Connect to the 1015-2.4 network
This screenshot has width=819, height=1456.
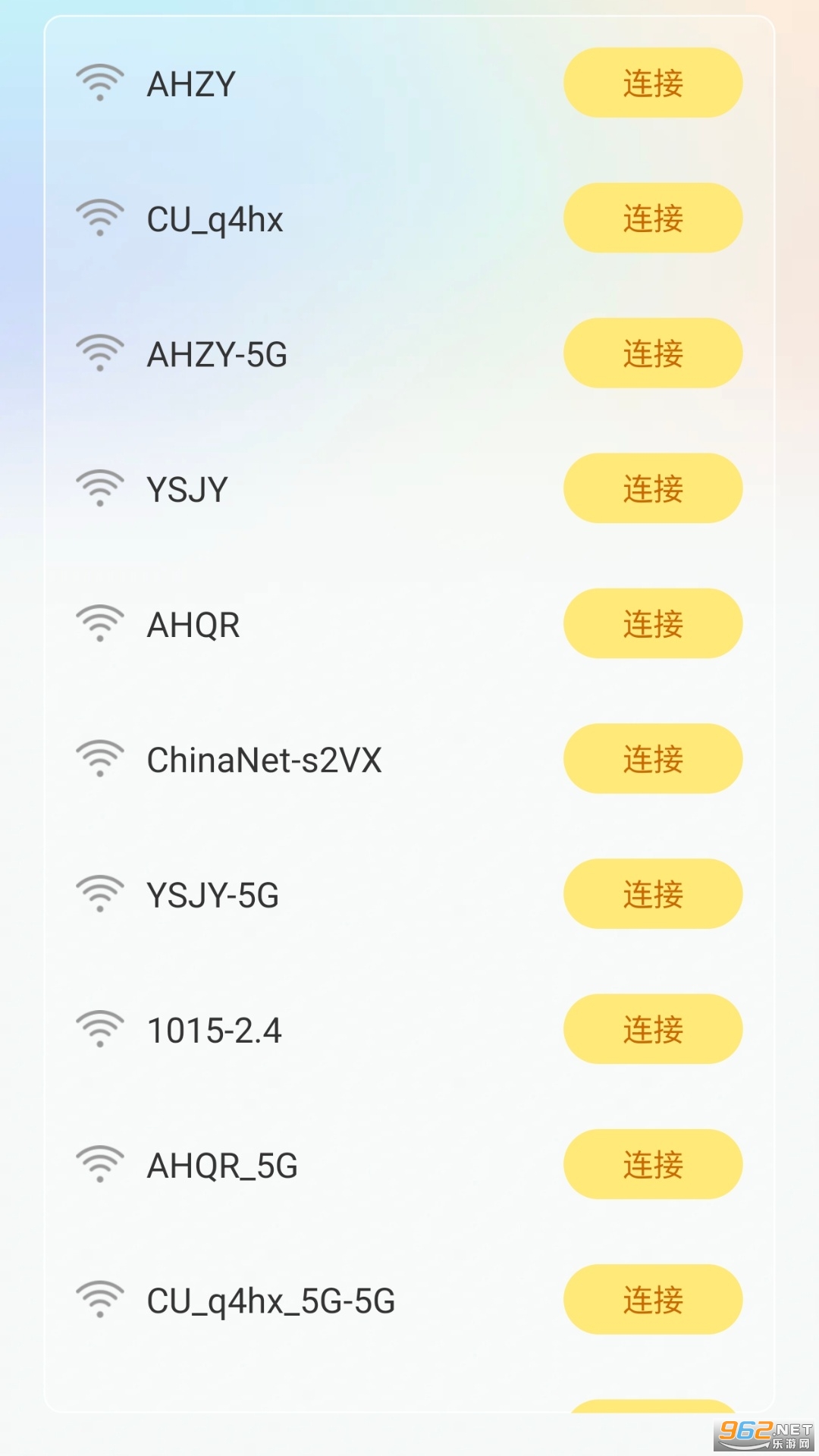(x=652, y=1029)
